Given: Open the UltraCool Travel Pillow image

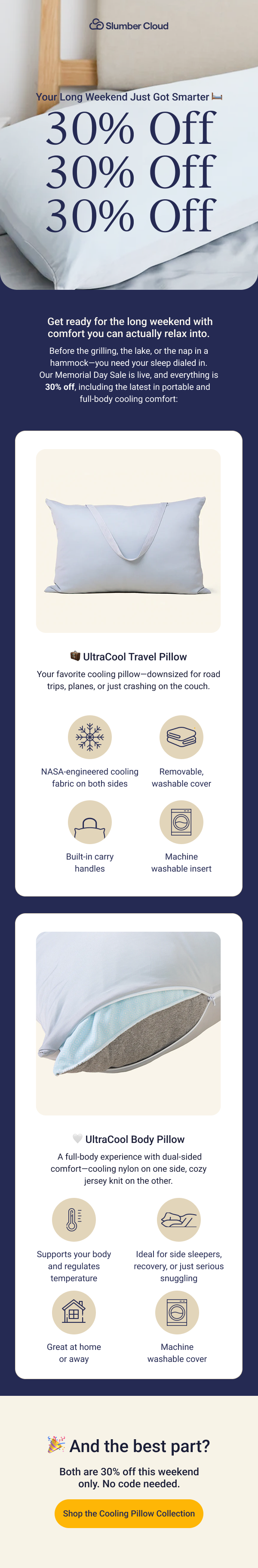Looking at the screenshot, I should click(128, 541).
